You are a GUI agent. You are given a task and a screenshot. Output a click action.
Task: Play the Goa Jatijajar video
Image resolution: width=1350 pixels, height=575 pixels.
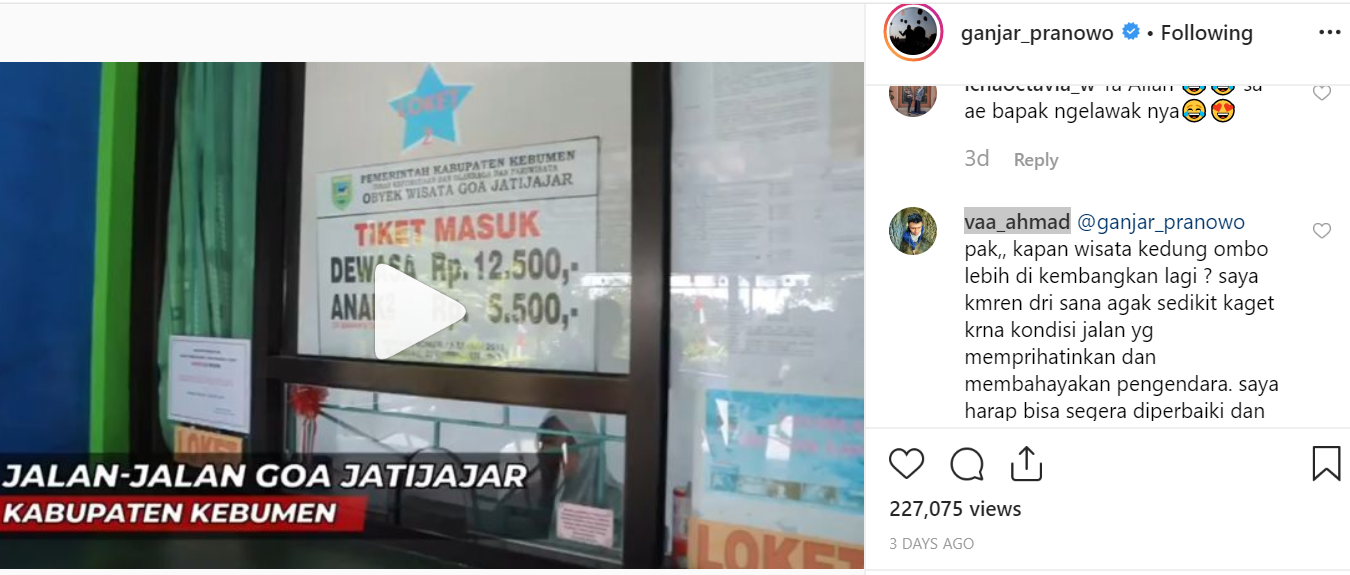click(x=418, y=311)
